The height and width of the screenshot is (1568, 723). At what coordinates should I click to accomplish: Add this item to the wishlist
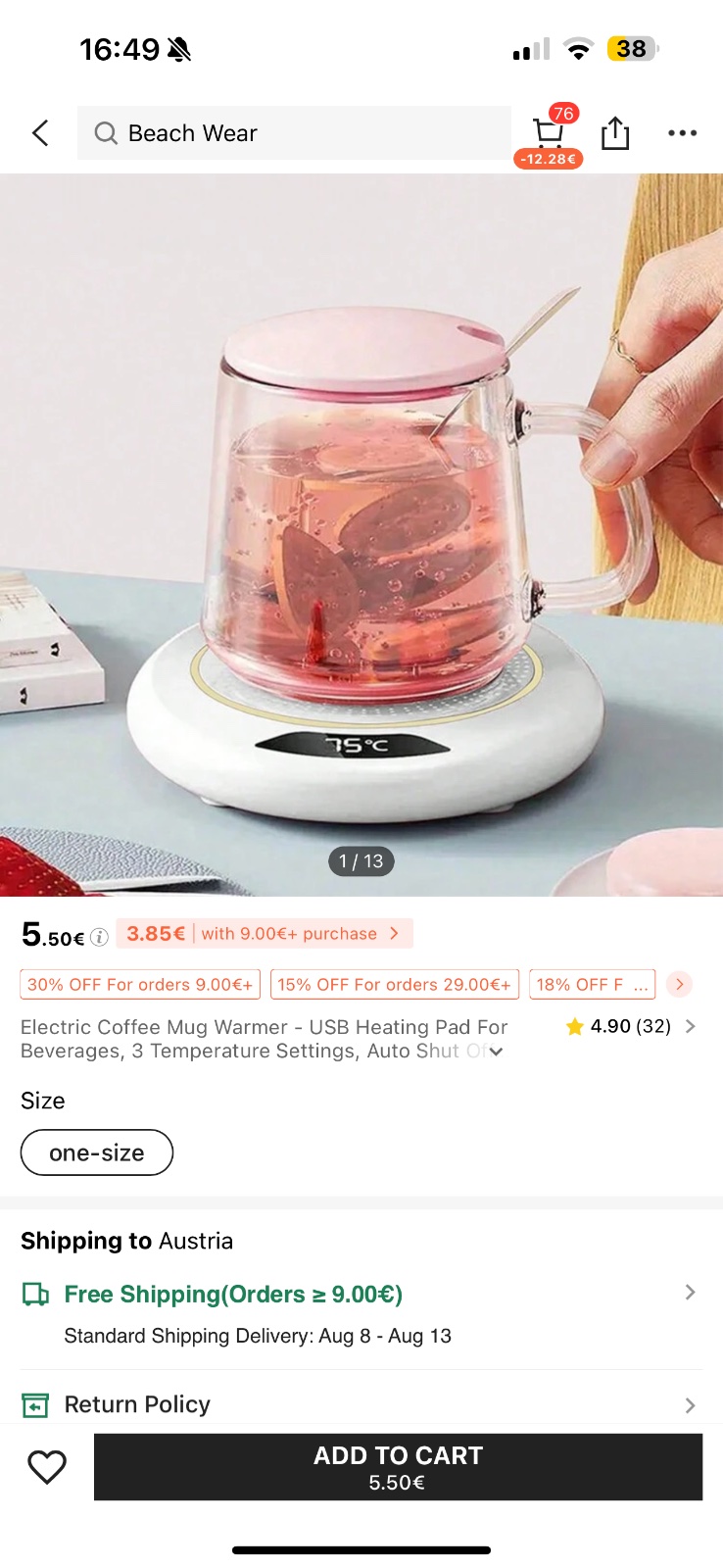pyautogui.click(x=47, y=1467)
